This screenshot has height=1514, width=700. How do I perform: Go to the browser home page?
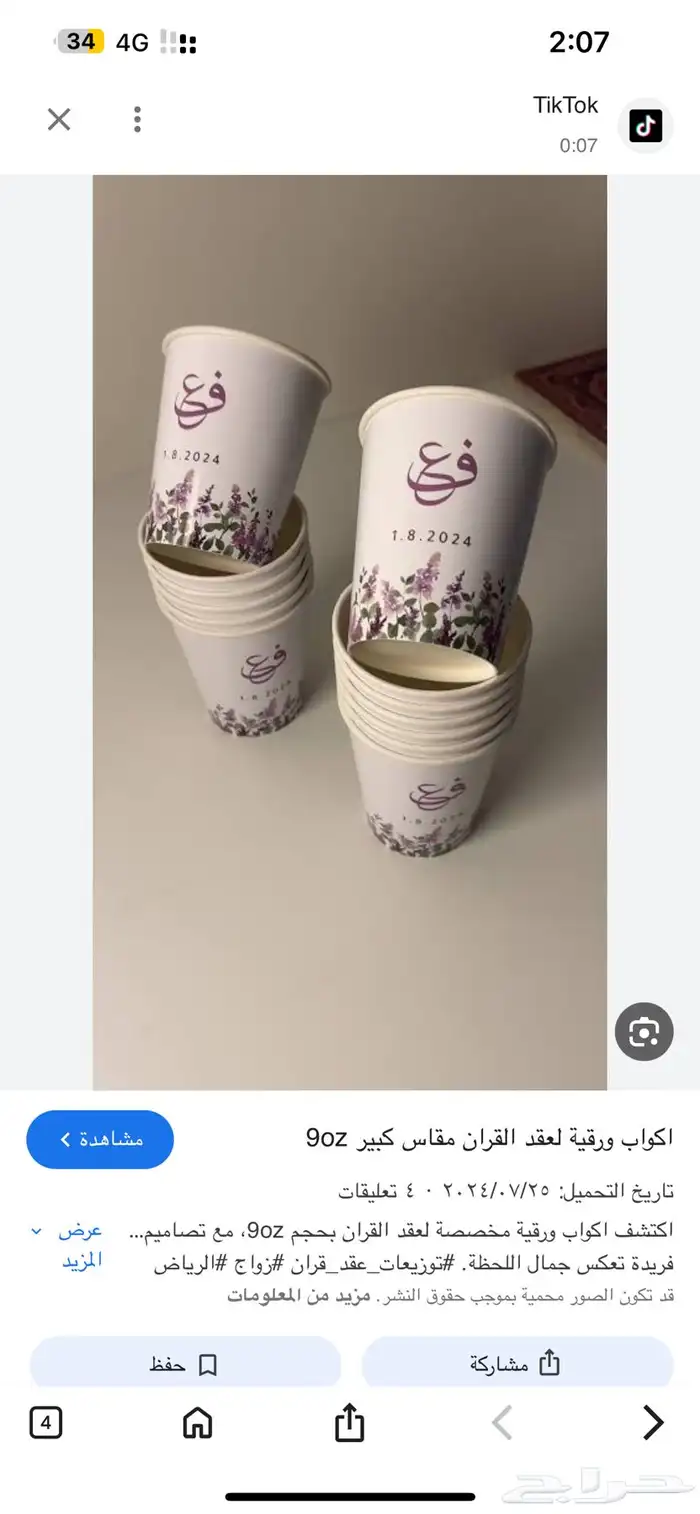pyautogui.click(x=198, y=1422)
